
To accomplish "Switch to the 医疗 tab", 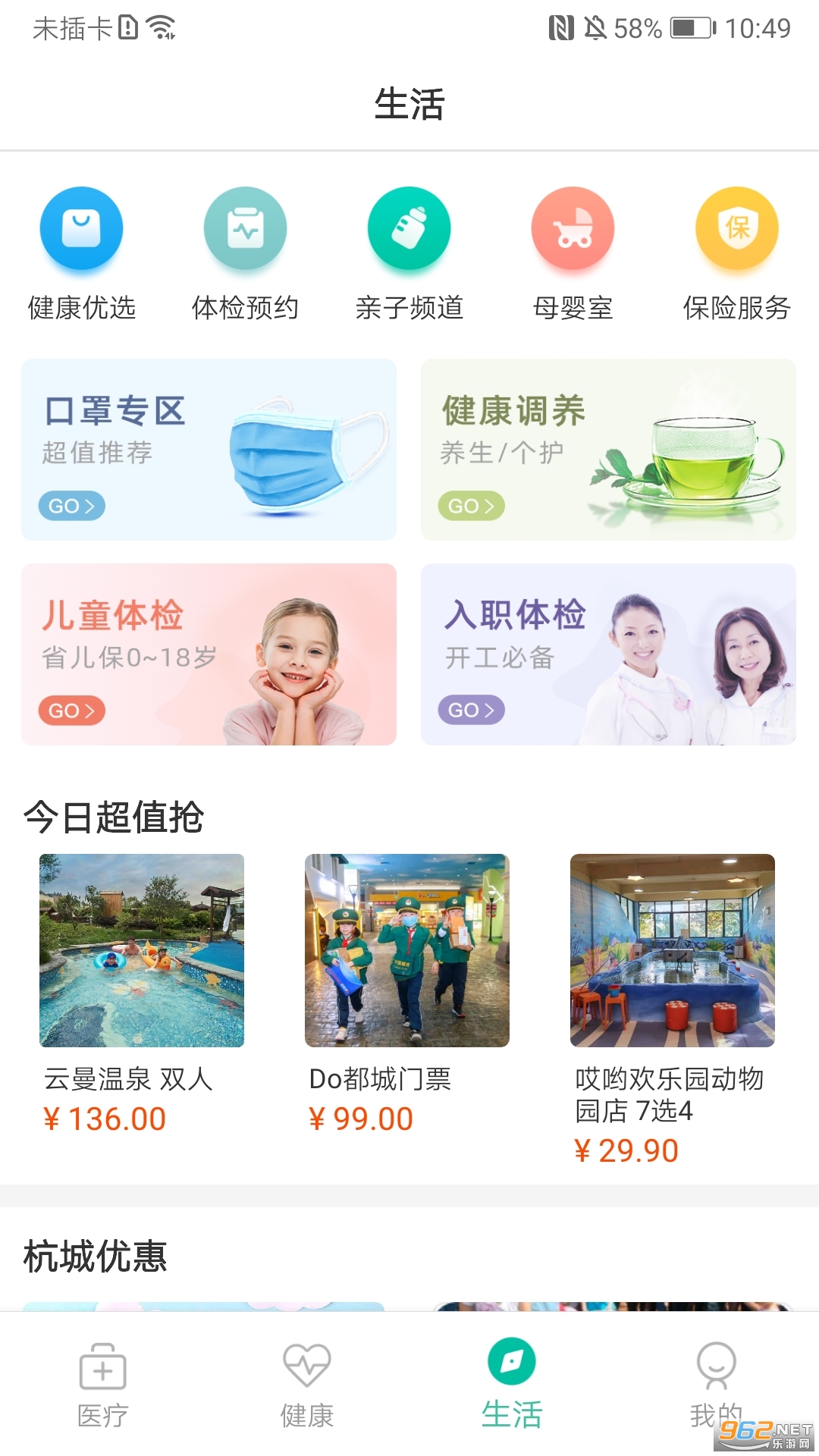I will click(x=102, y=1385).
